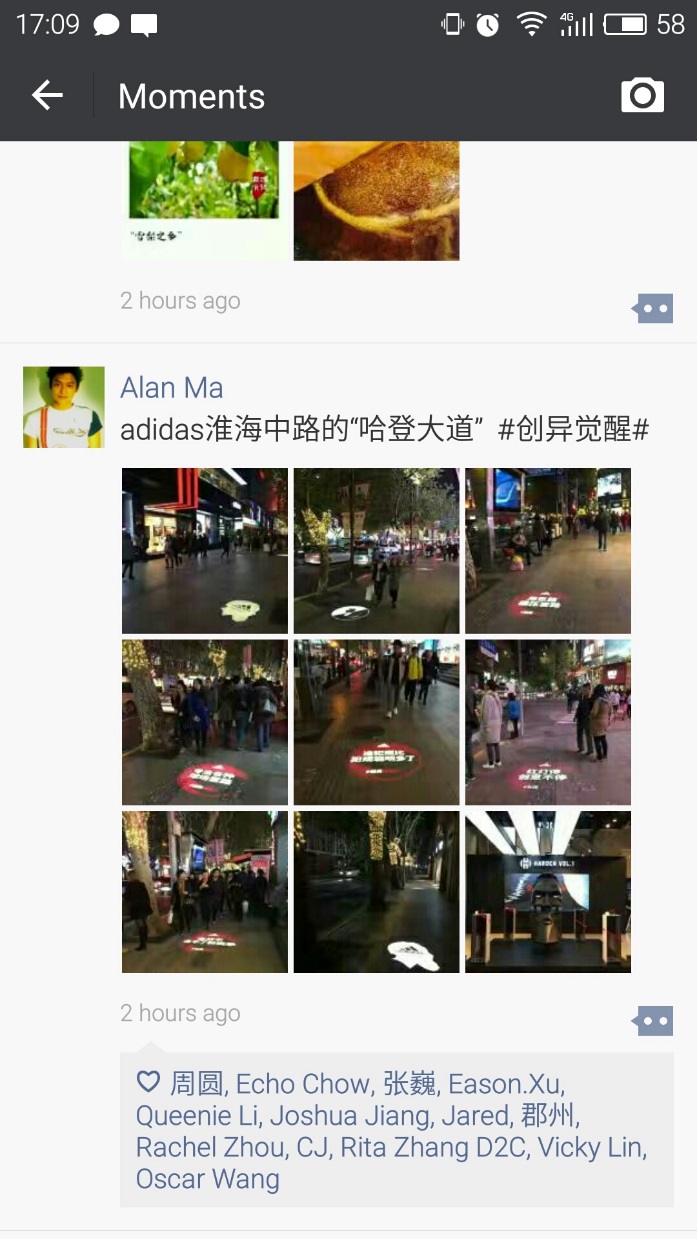Open the comment menu under Alan Ma's post

pyautogui.click(x=653, y=1021)
